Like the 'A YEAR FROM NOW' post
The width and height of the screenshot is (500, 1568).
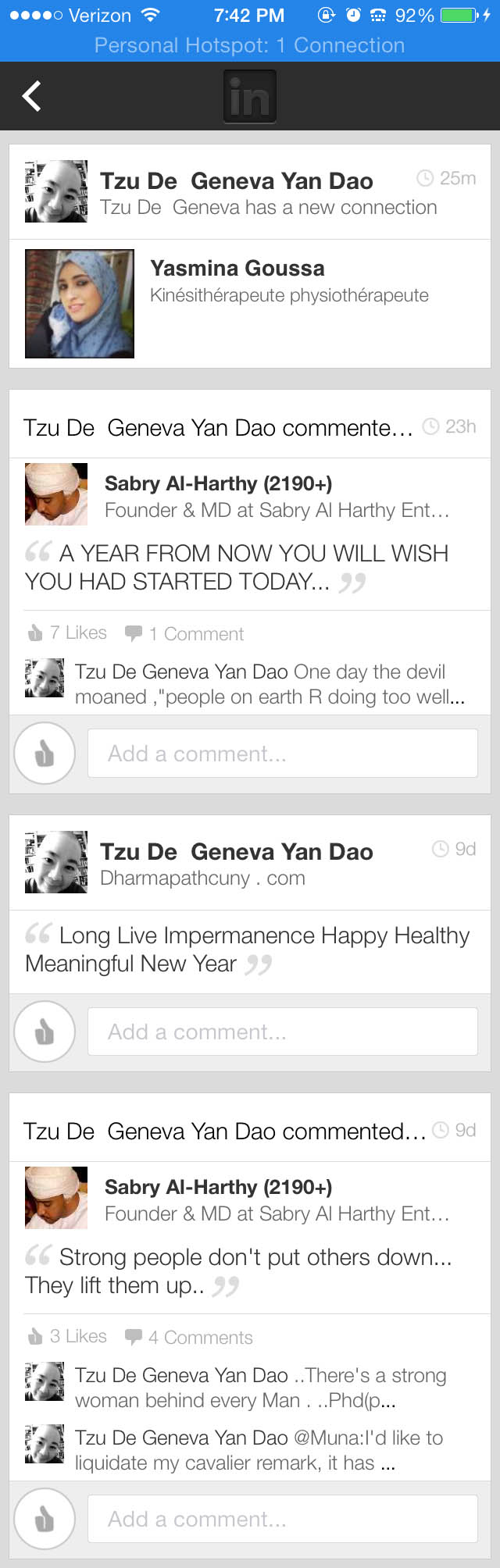[x=45, y=754]
